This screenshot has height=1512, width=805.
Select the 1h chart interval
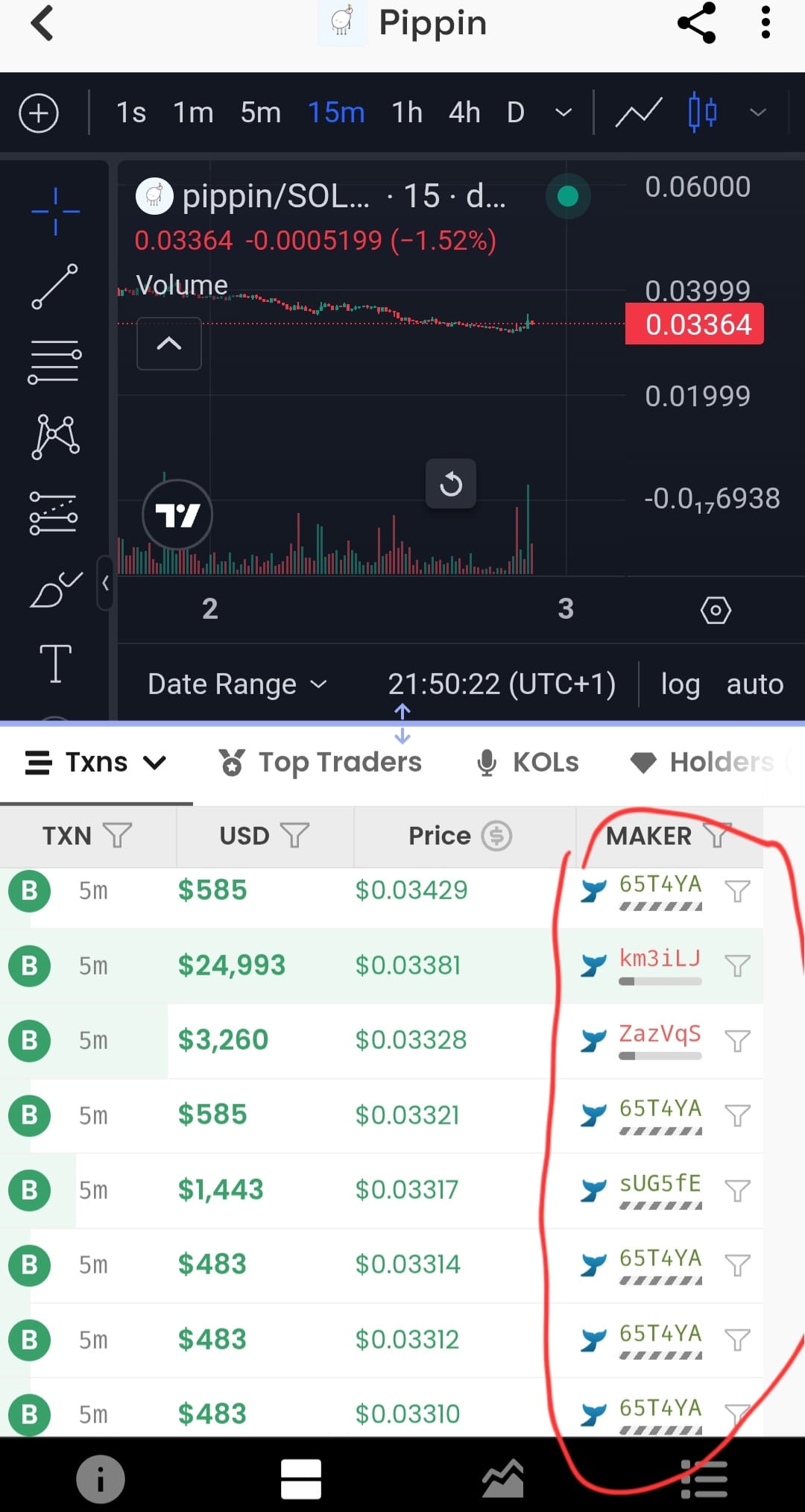(x=407, y=113)
